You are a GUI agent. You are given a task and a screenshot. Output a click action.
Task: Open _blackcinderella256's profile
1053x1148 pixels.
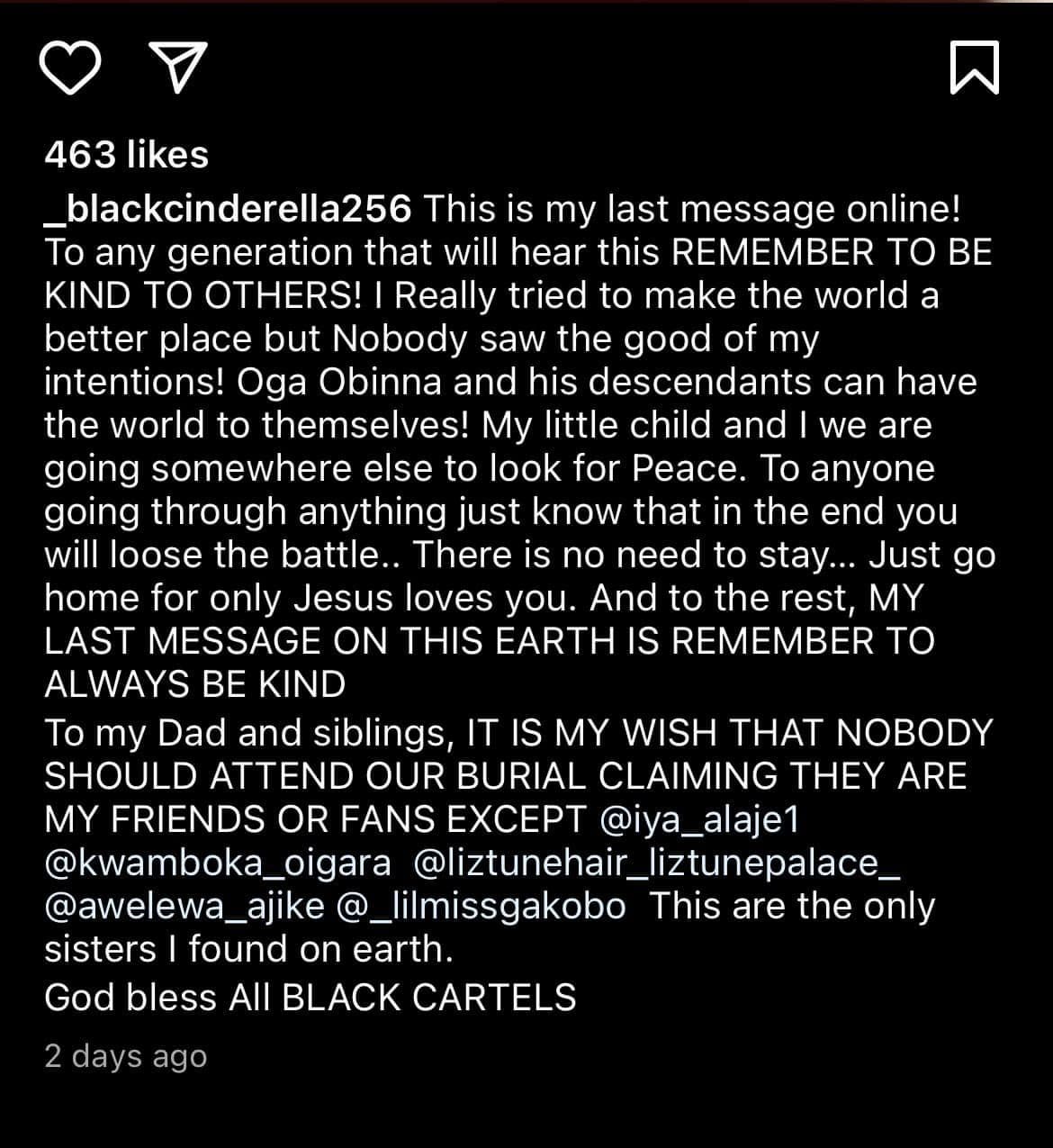(228, 210)
